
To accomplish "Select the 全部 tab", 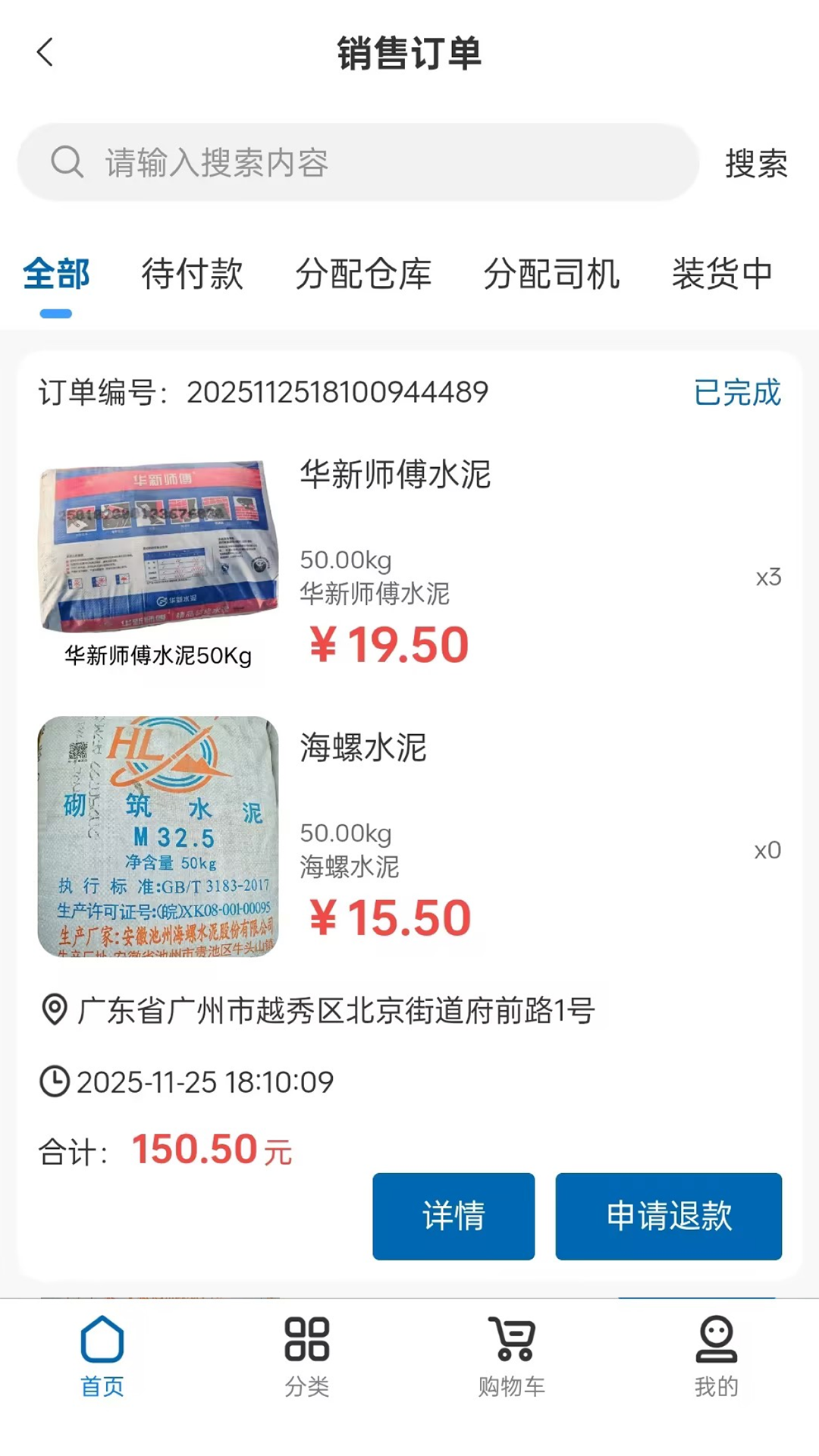I will pyautogui.click(x=57, y=275).
